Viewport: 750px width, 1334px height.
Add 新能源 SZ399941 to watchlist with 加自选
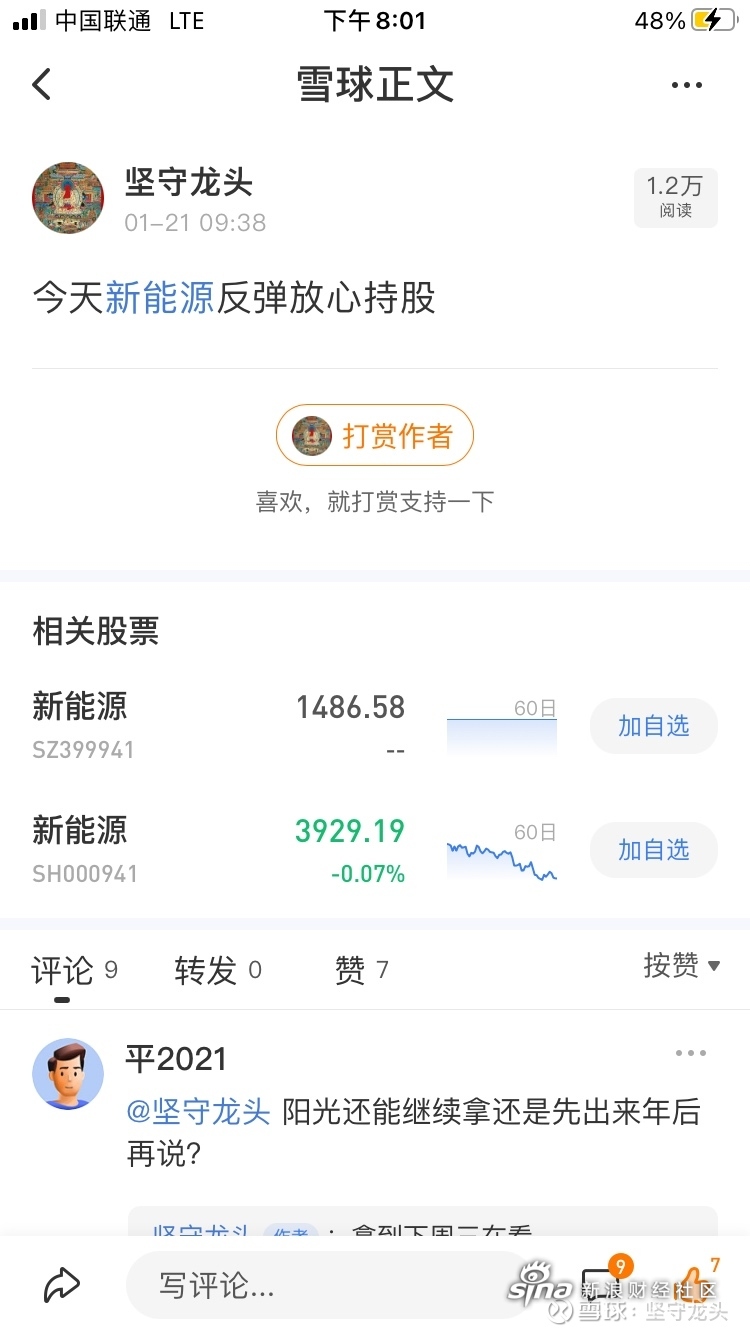pos(654,726)
